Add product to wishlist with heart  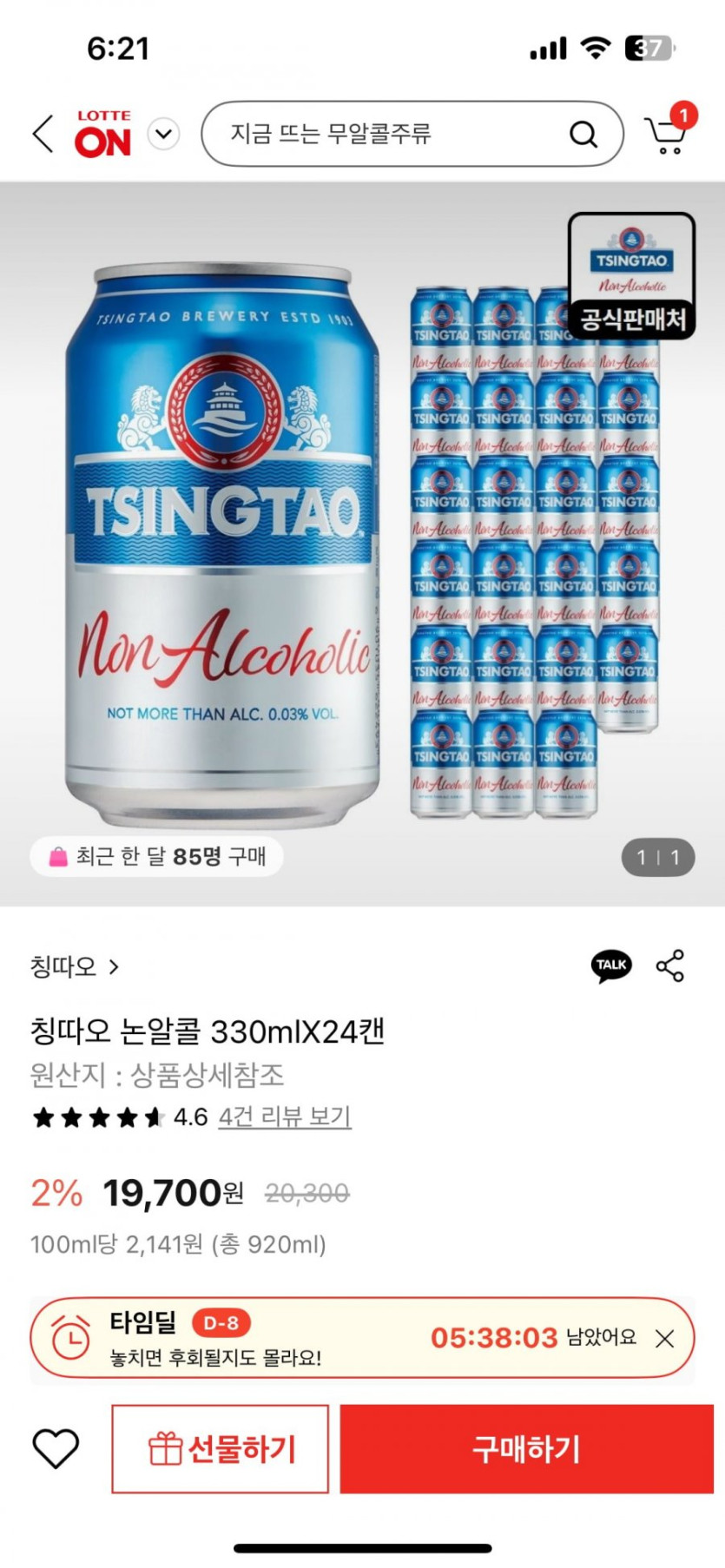[x=56, y=1448]
